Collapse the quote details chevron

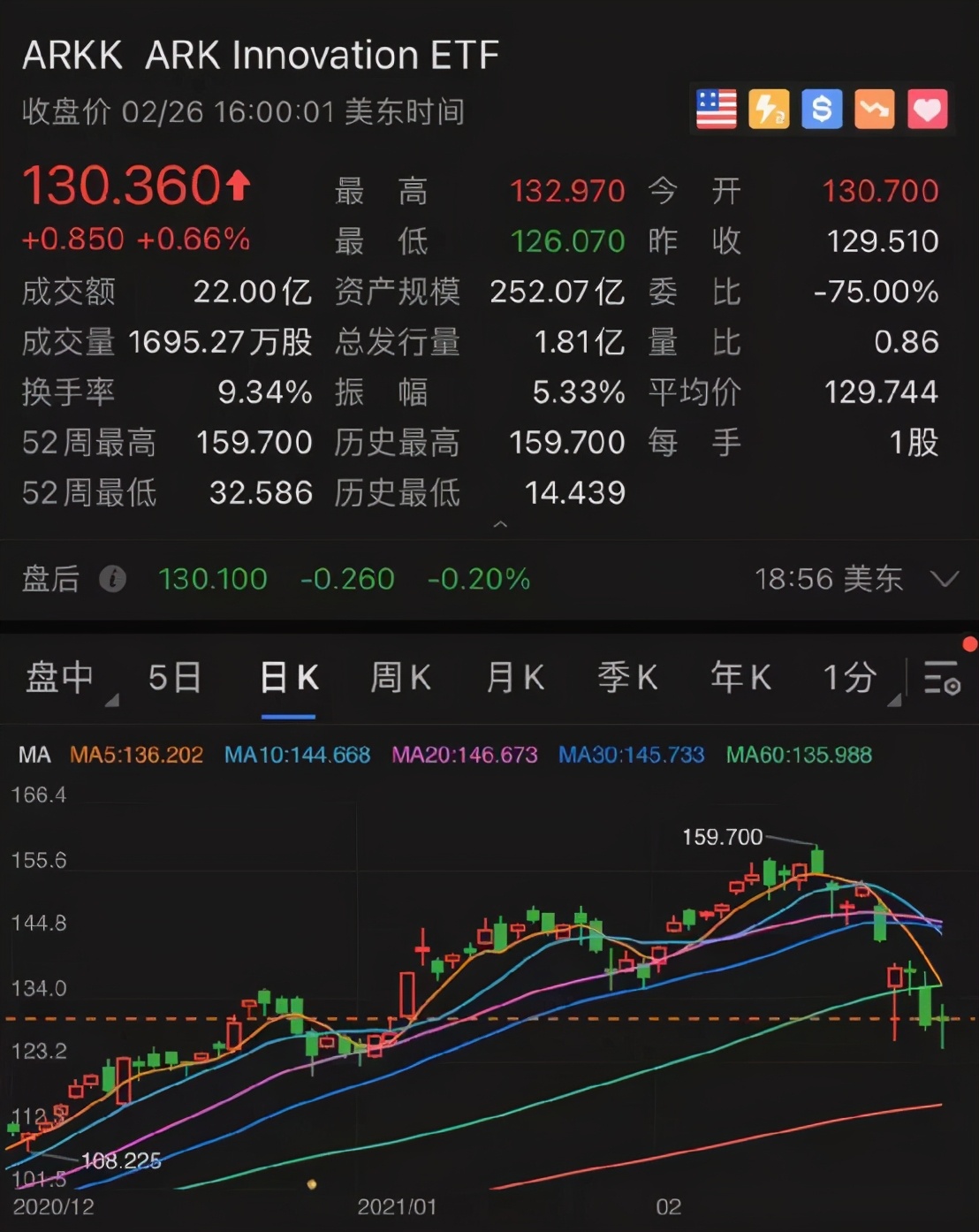tap(500, 524)
